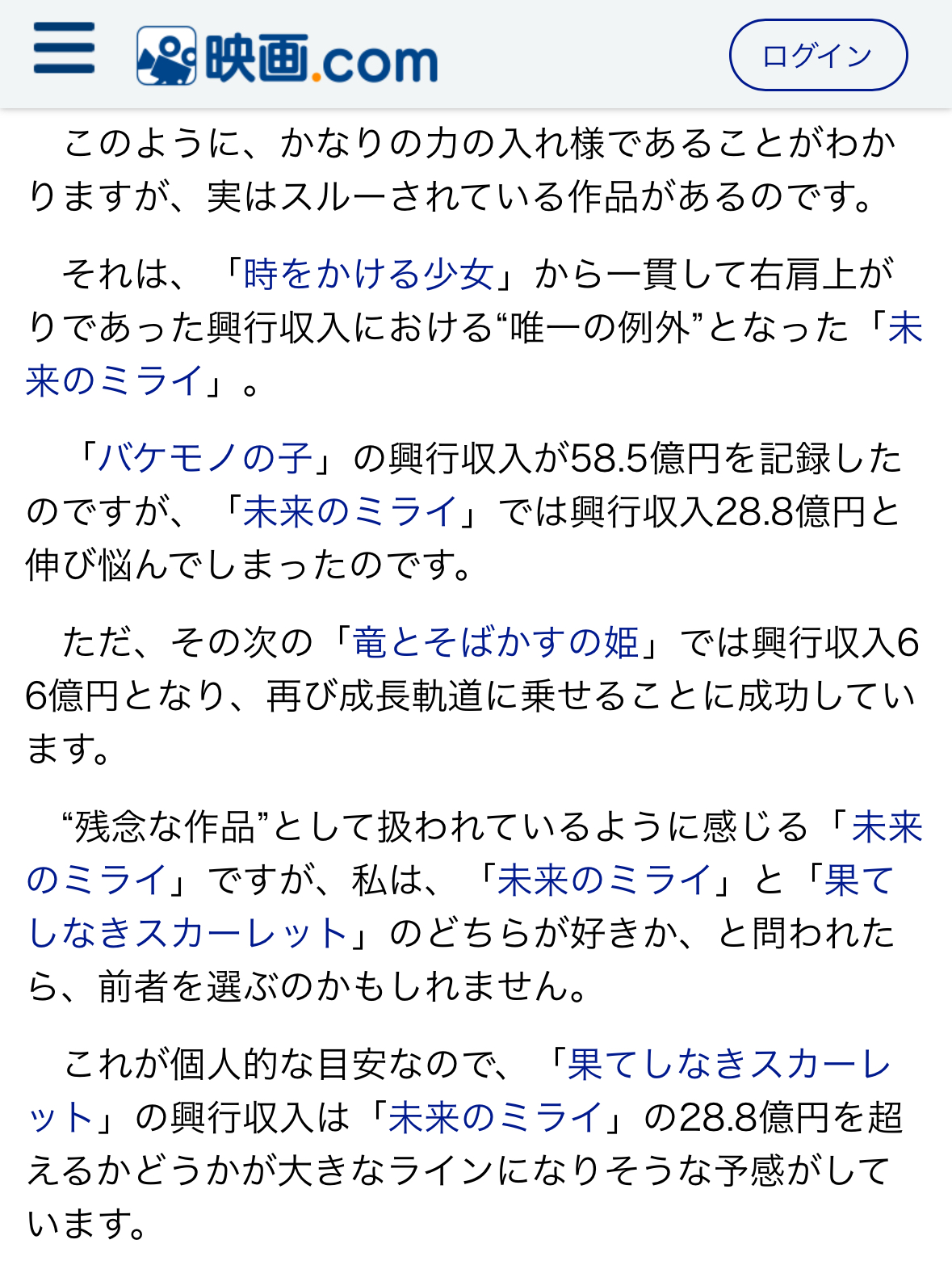Open the hamburger menu
The width and height of the screenshot is (952, 1265).
[64, 48]
